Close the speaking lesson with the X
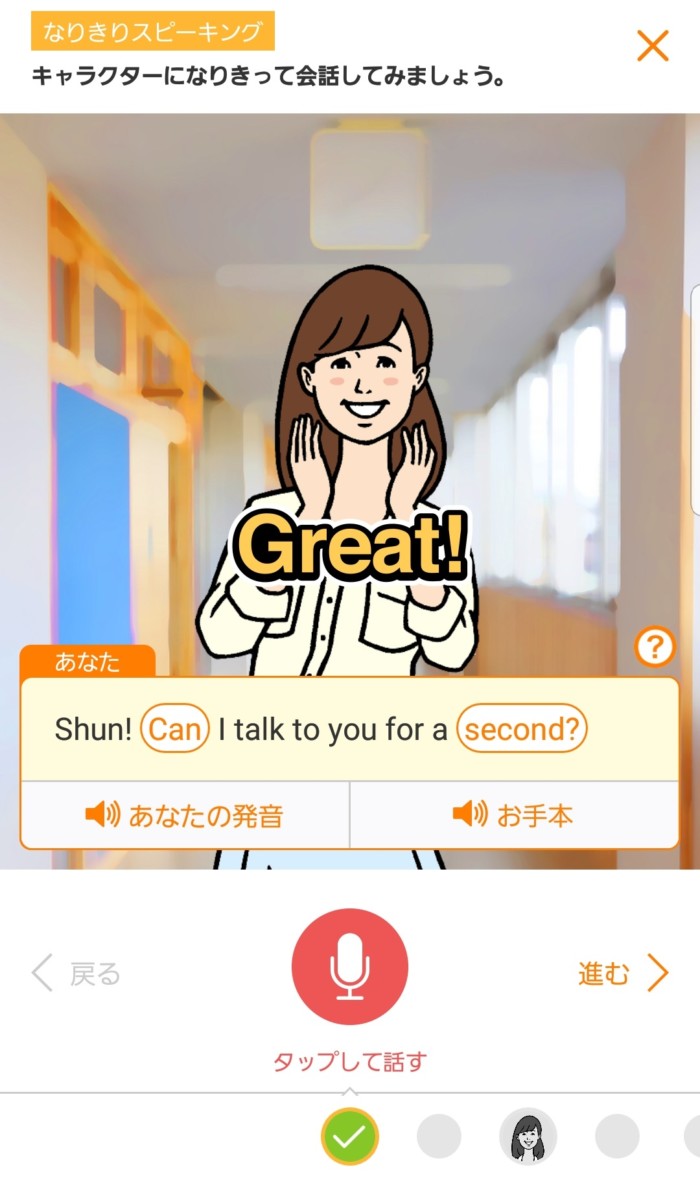The height and width of the screenshot is (1189, 700). tap(652, 46)
